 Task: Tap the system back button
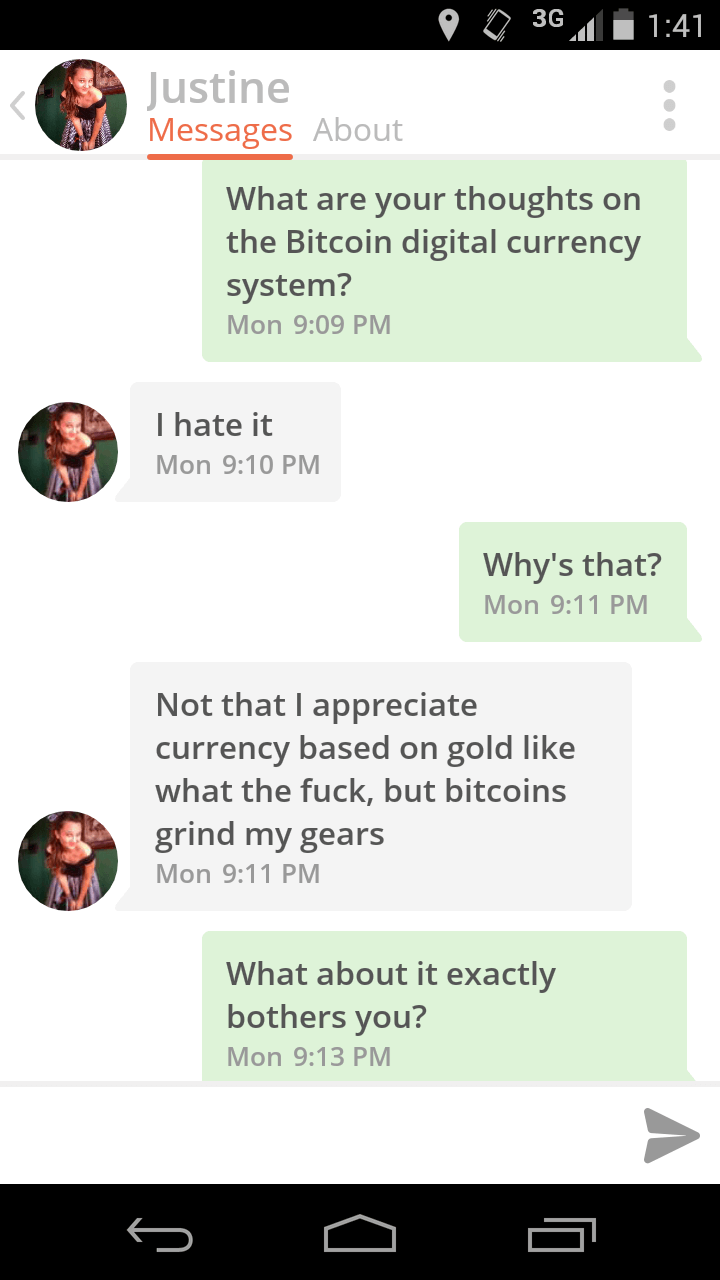coord(160,1235)
